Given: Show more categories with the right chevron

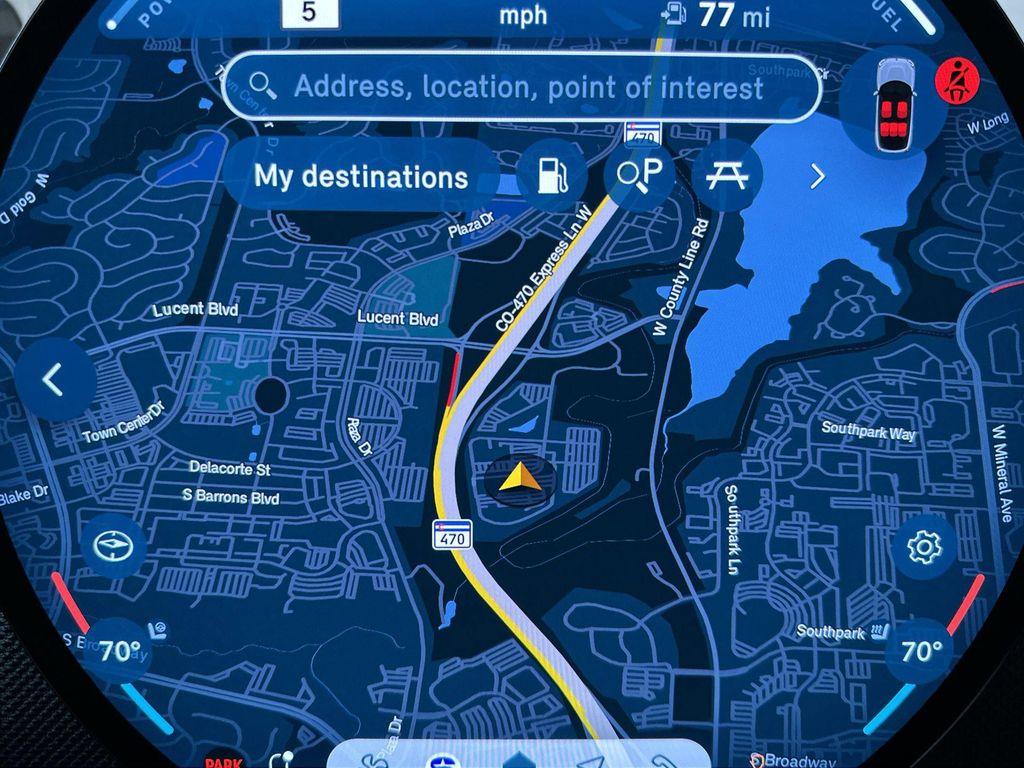Looking at the screenshot, I should pyautogui.click(x=817, y=177).
